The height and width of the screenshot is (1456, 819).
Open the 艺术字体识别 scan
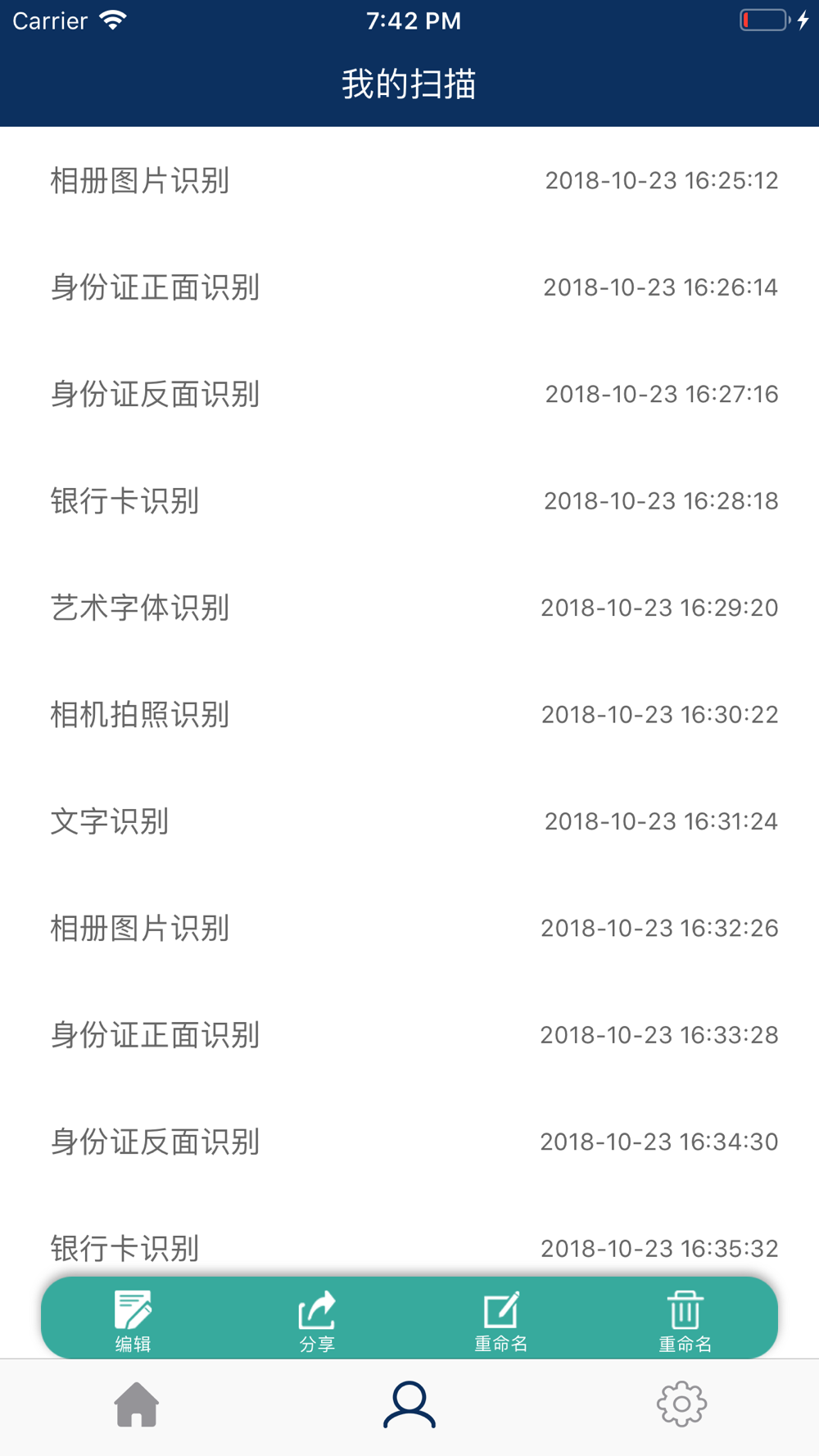[x=409, y=608]
